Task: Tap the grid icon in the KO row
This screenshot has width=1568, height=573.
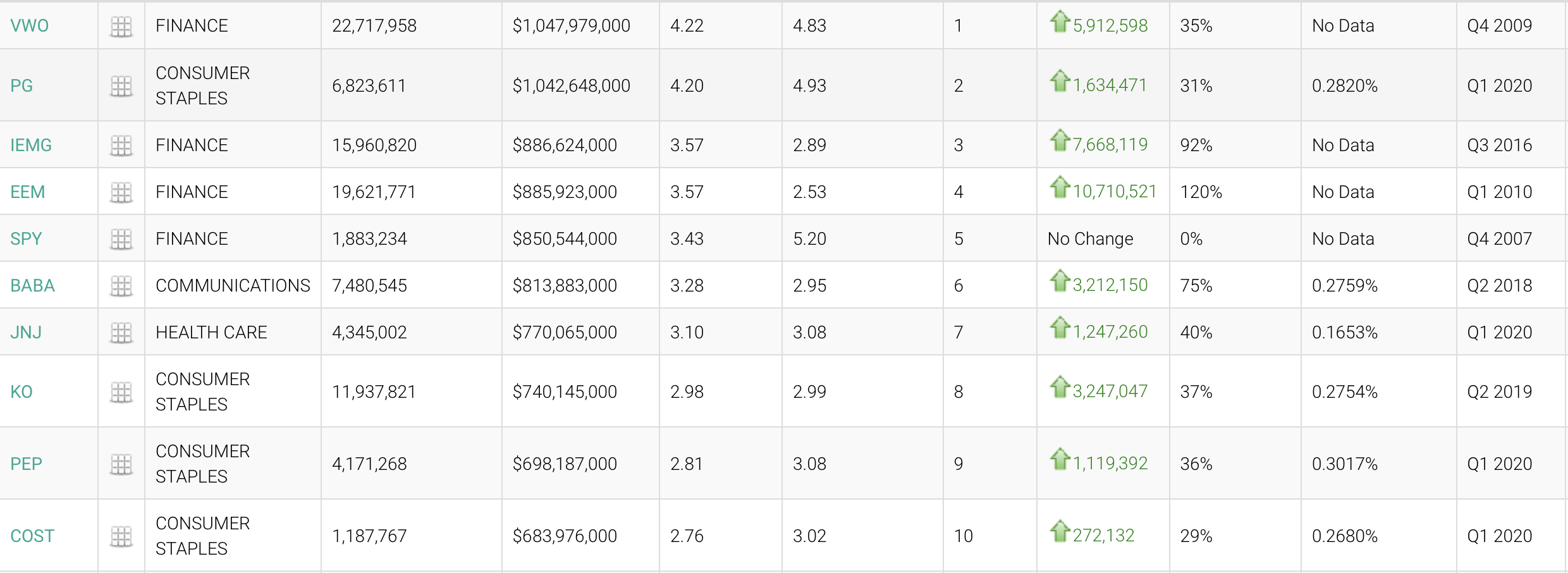Action: pos(121,392)
